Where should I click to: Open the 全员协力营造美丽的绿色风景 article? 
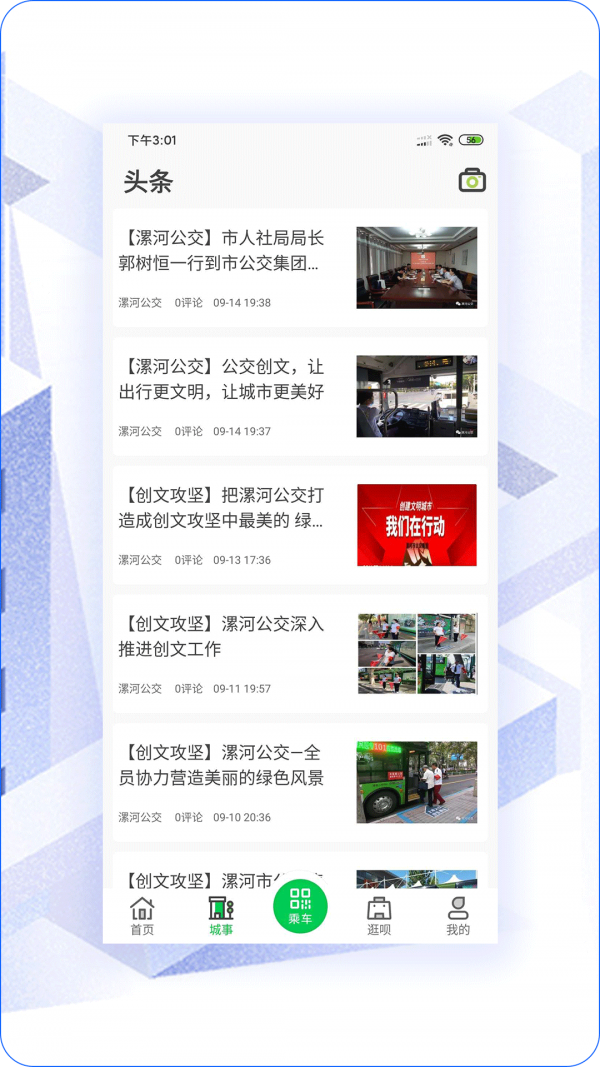[x=222, y=765]
